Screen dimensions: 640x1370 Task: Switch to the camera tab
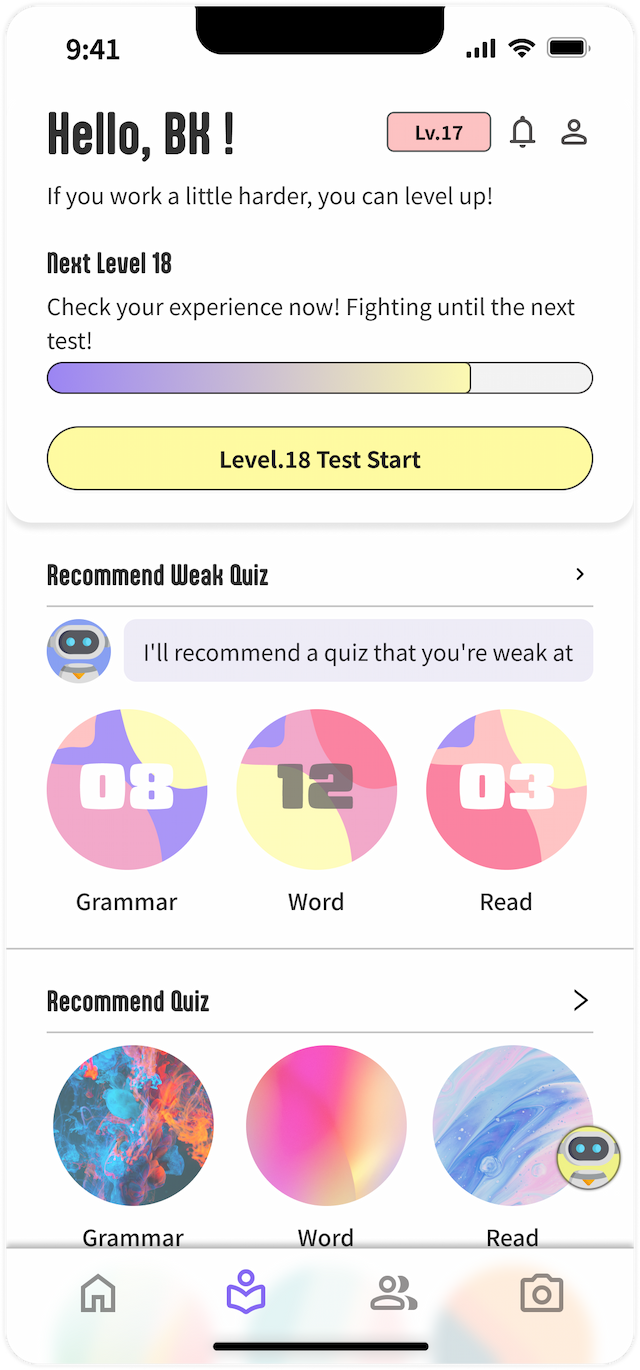click(542, 1294)
